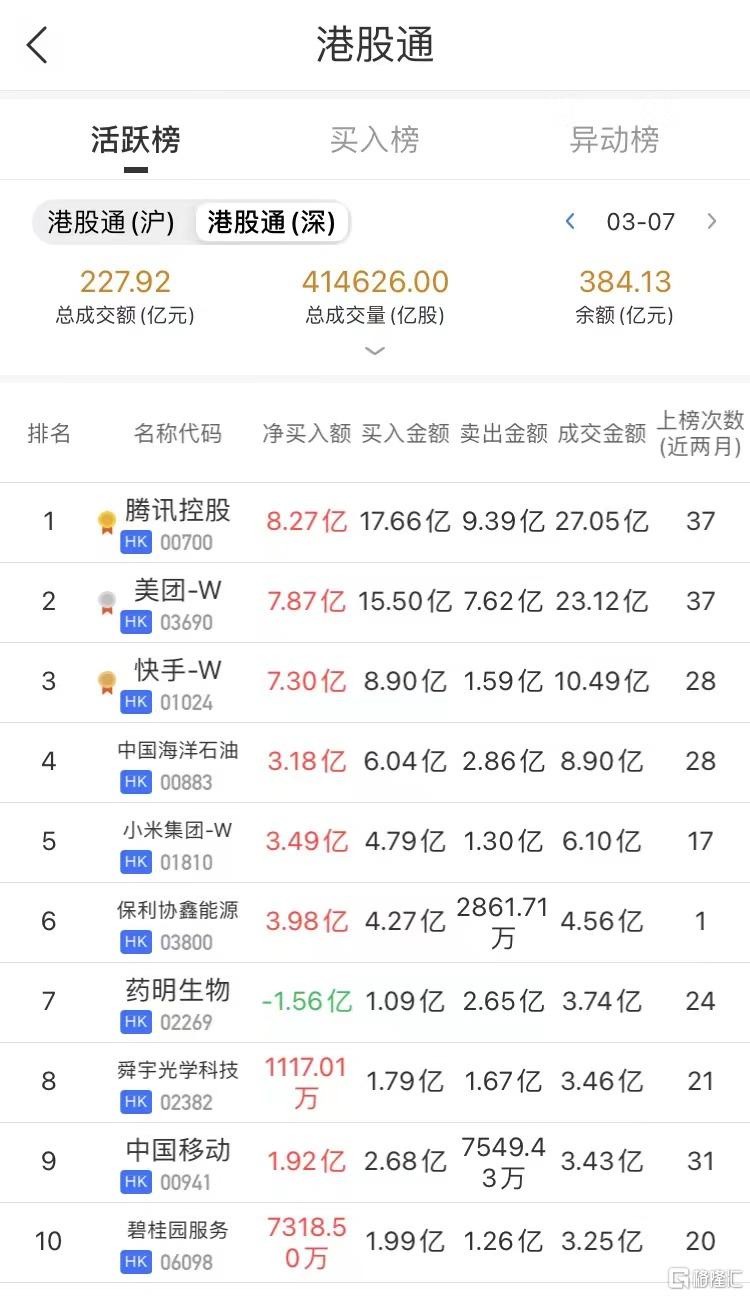Screen dimensions: 750x1296
Task: Open 舜宇光学科技 stock row
Action: point(178,1082)
